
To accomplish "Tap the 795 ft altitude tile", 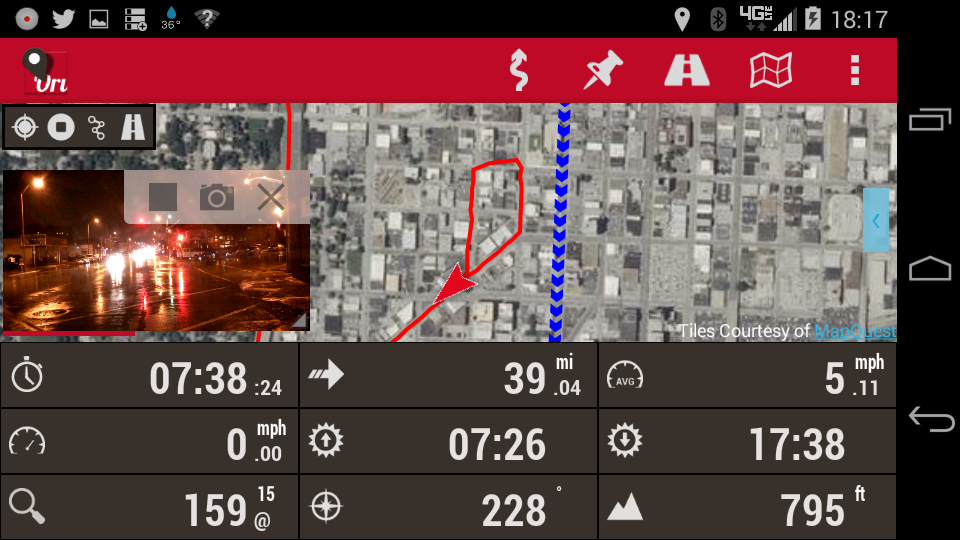I will [x=747, y=509].
